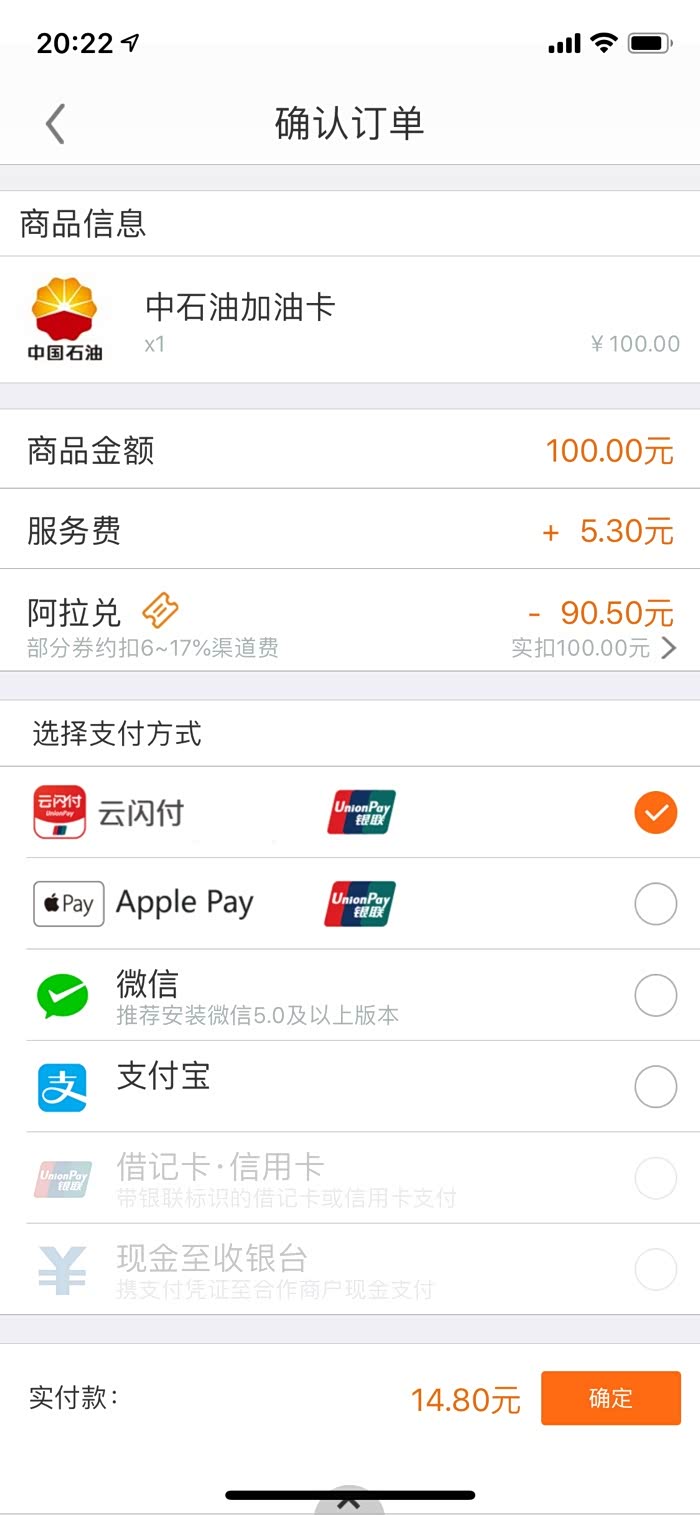The height and width of the screenshot is (1515, 700).
Task: Go back from the 确认订单 page
Action: 55,124
